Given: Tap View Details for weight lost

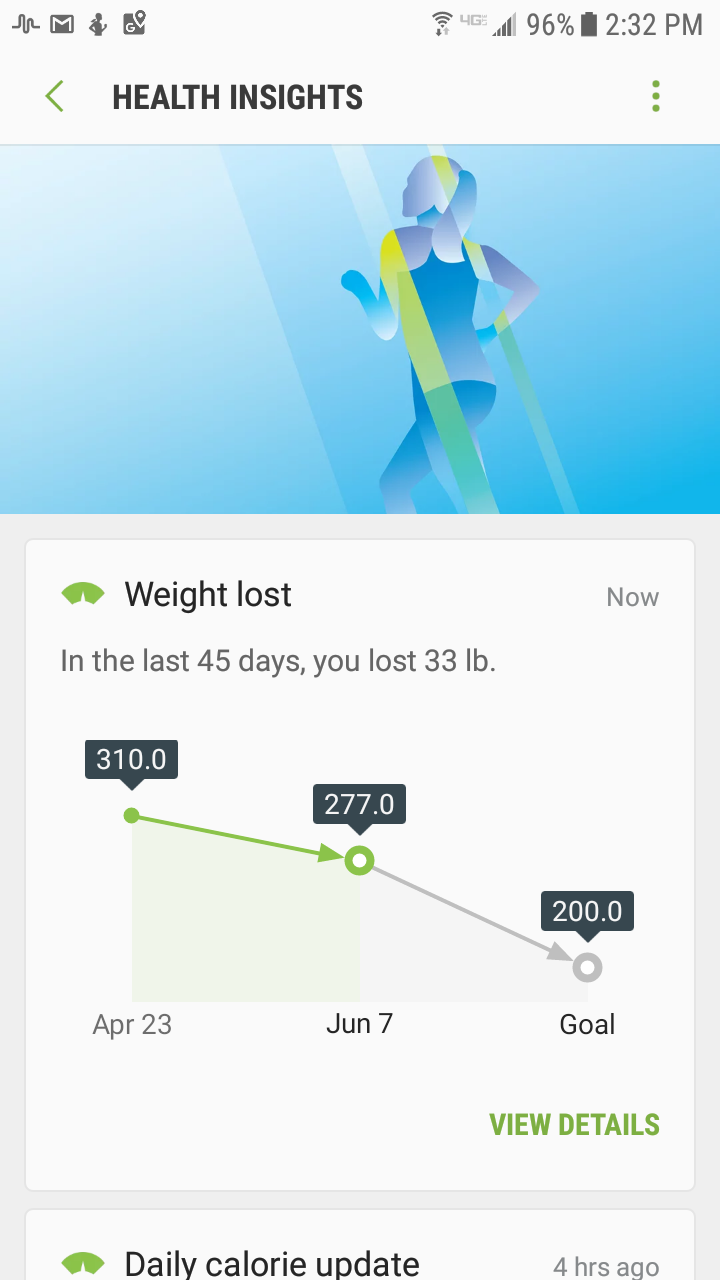Looking at the screenshot, I should pos(574,1124).
